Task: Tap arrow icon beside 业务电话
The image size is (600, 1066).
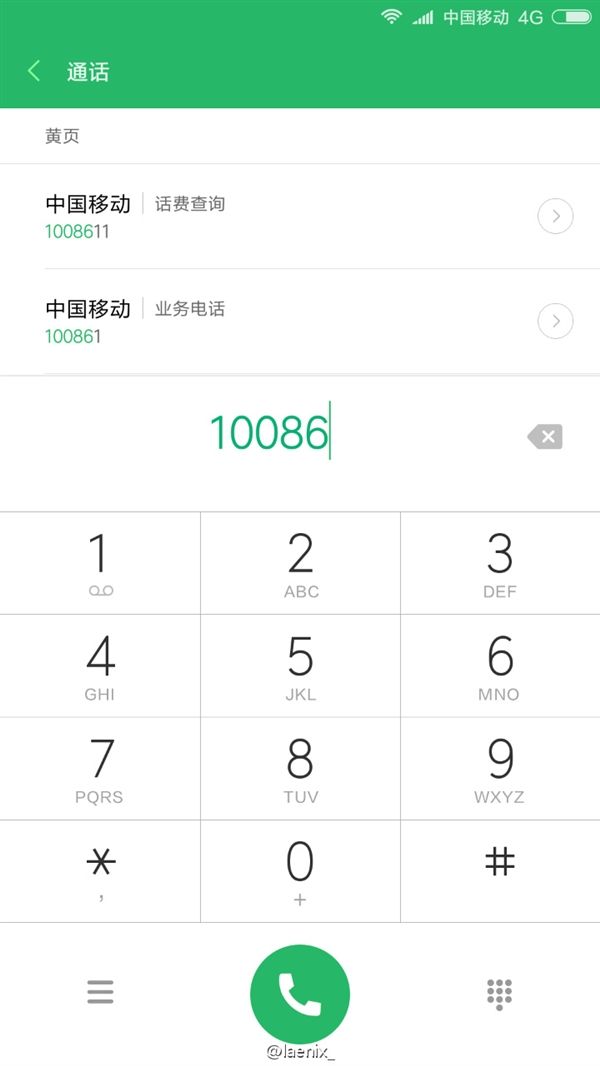Action: 555,321
